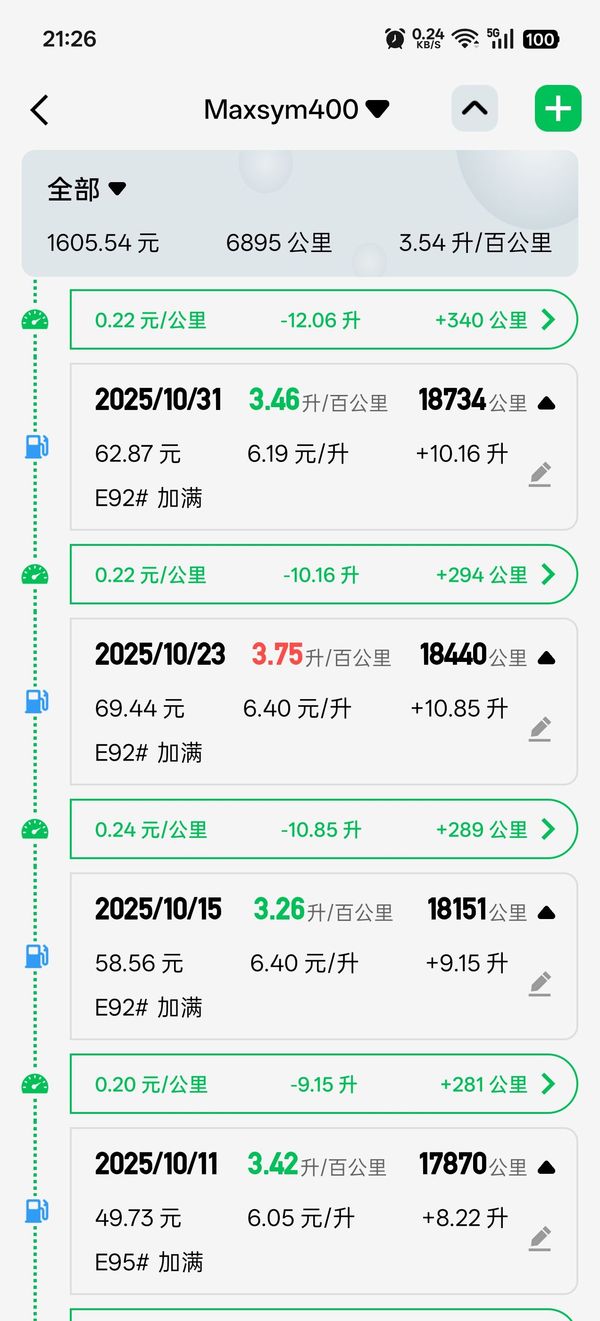Collapse the 2025/10/15 record triangle
Image resolution: width=600 pixels, height=1321 pixels.
(x=546, y=913)
